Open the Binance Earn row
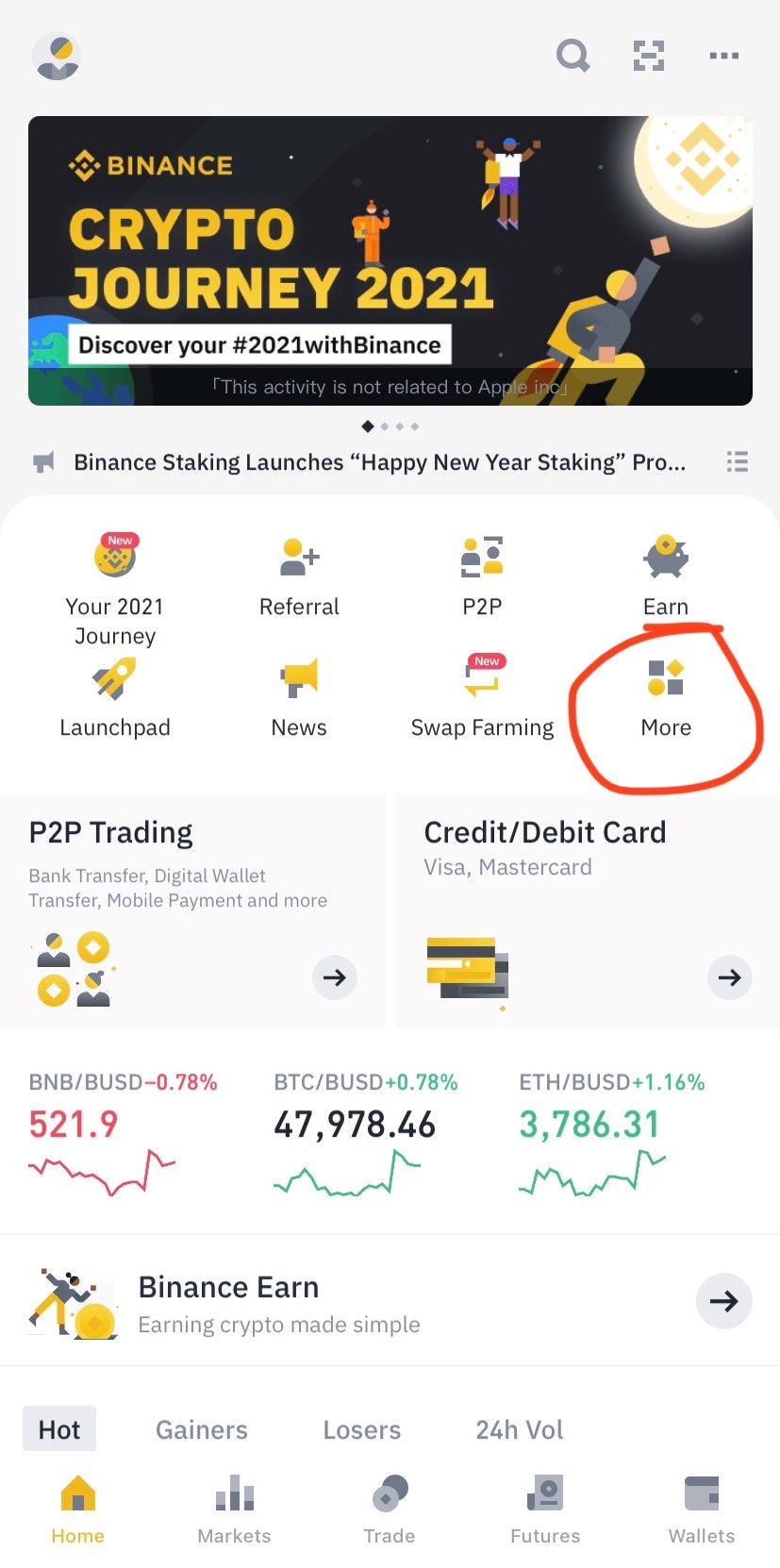The image size is (780, 1568). point(390,1301)
